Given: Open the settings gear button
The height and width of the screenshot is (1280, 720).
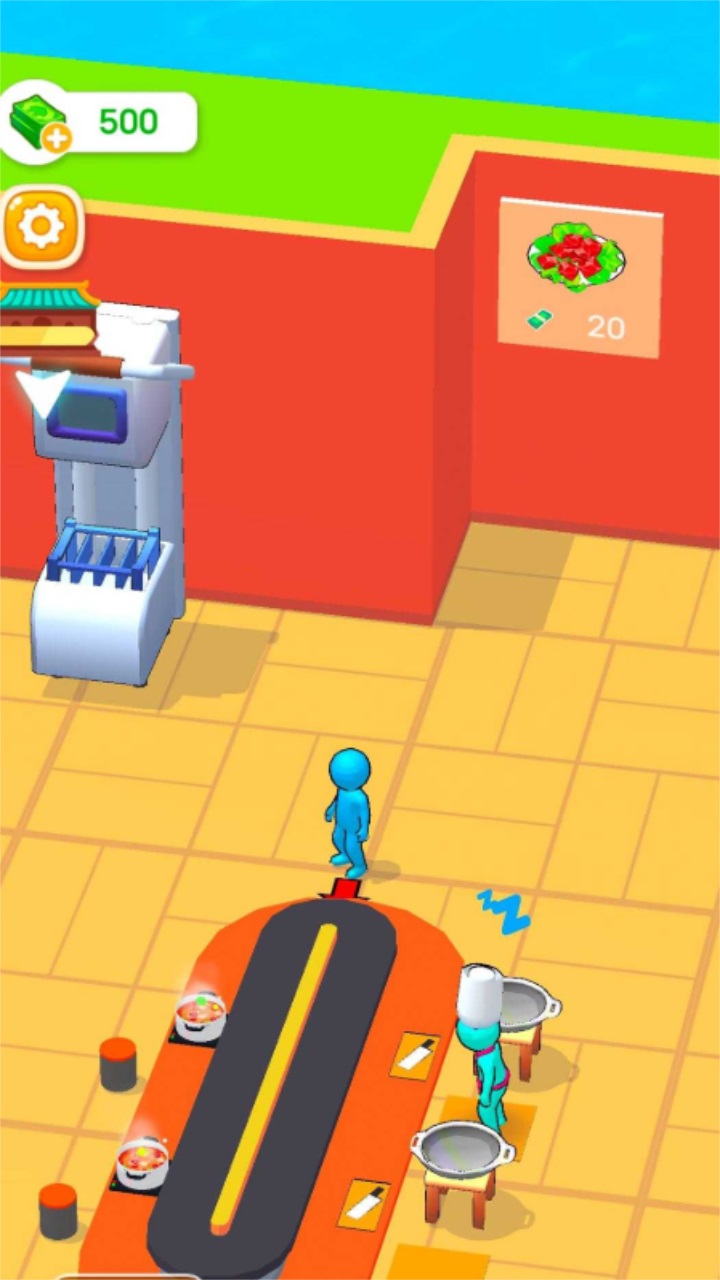Looking at the screenshot, I should [x=41, y=227].
